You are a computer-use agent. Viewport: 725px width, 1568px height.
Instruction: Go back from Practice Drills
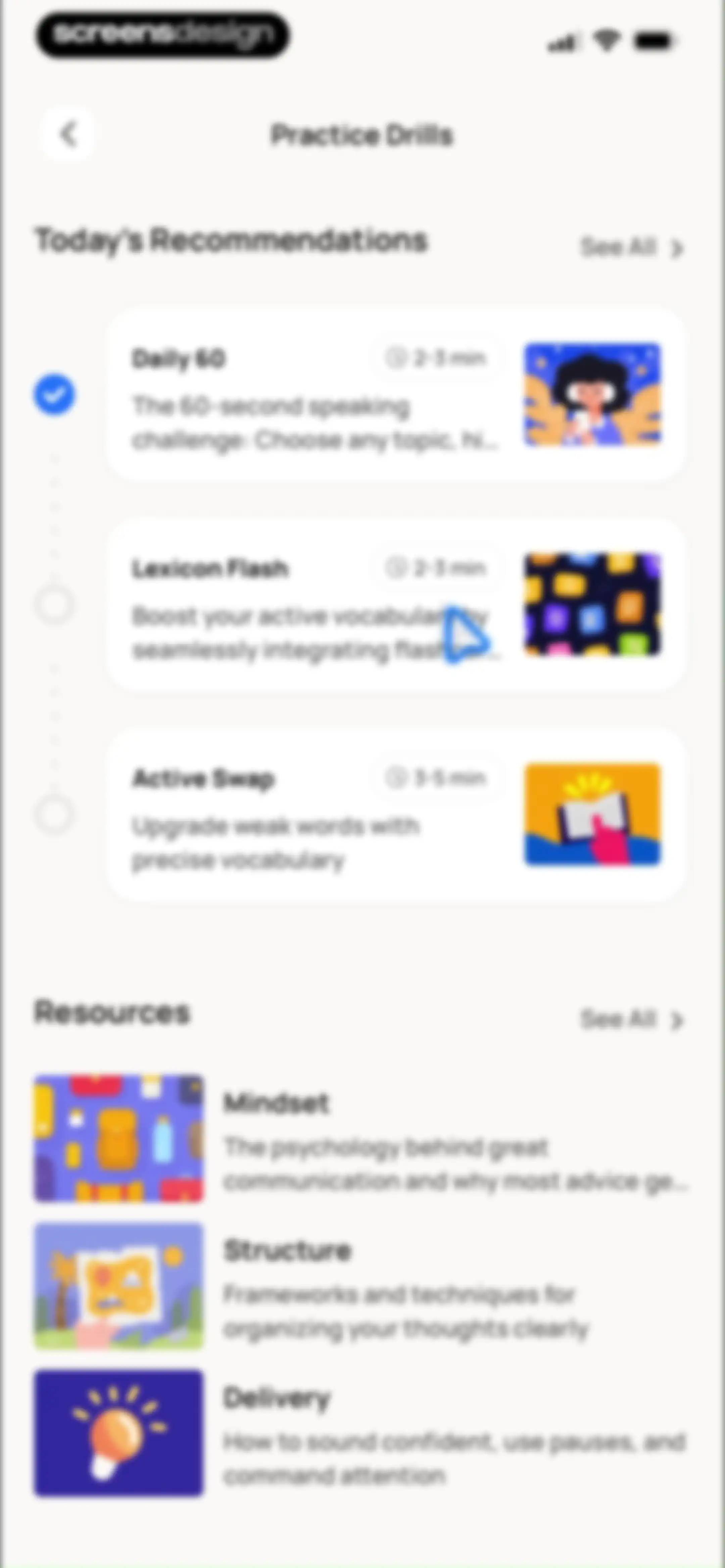67,134
